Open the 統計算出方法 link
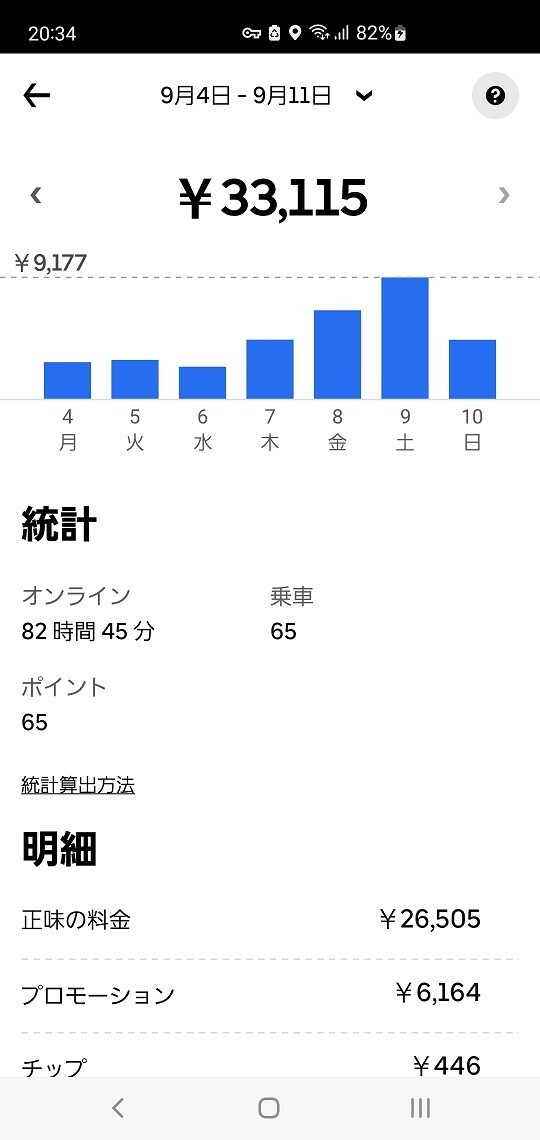The width and height of the screenshot is (540, 1140). coord(78,785)
